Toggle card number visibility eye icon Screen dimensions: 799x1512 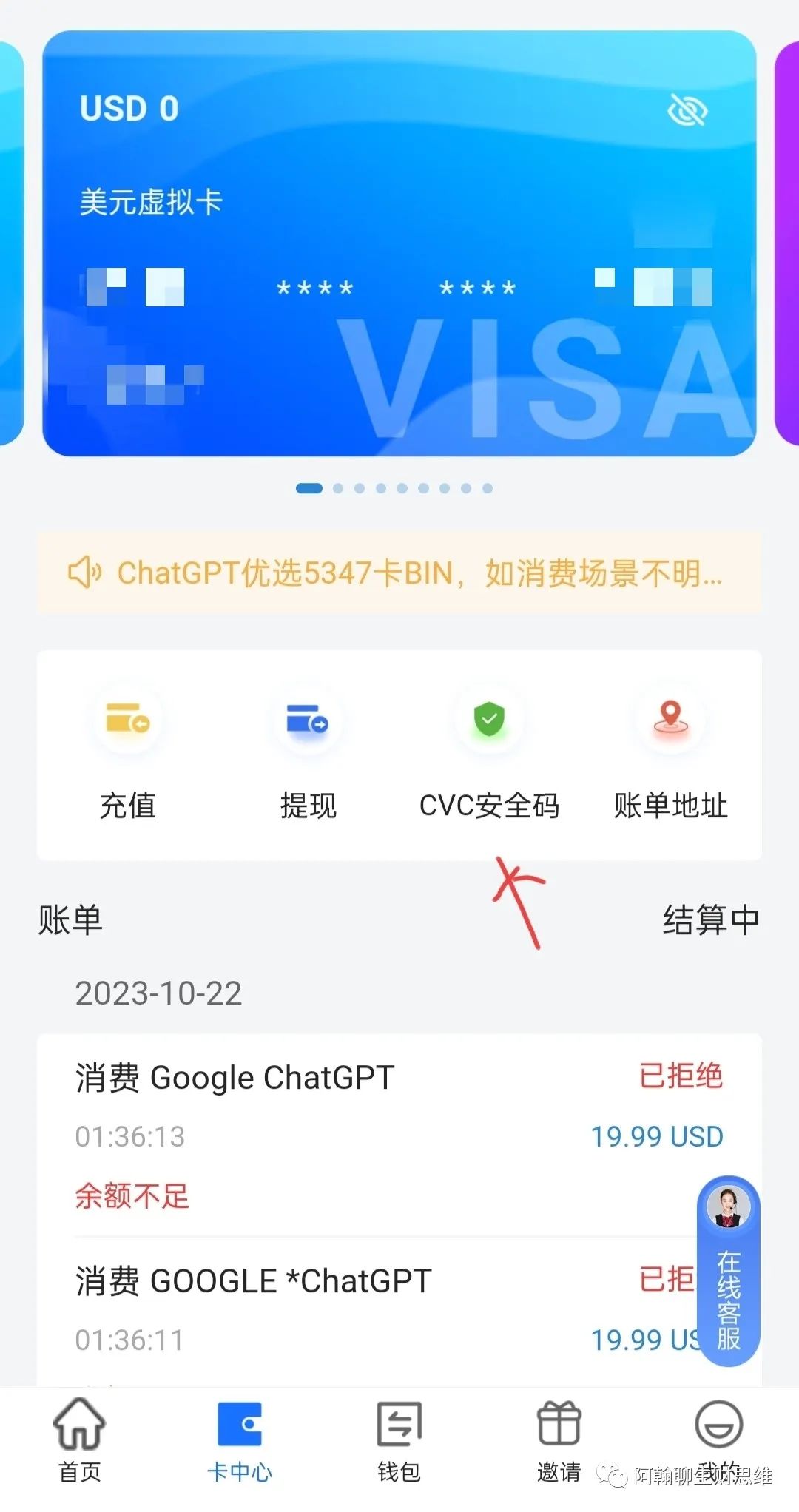click(x=687, y=111)
